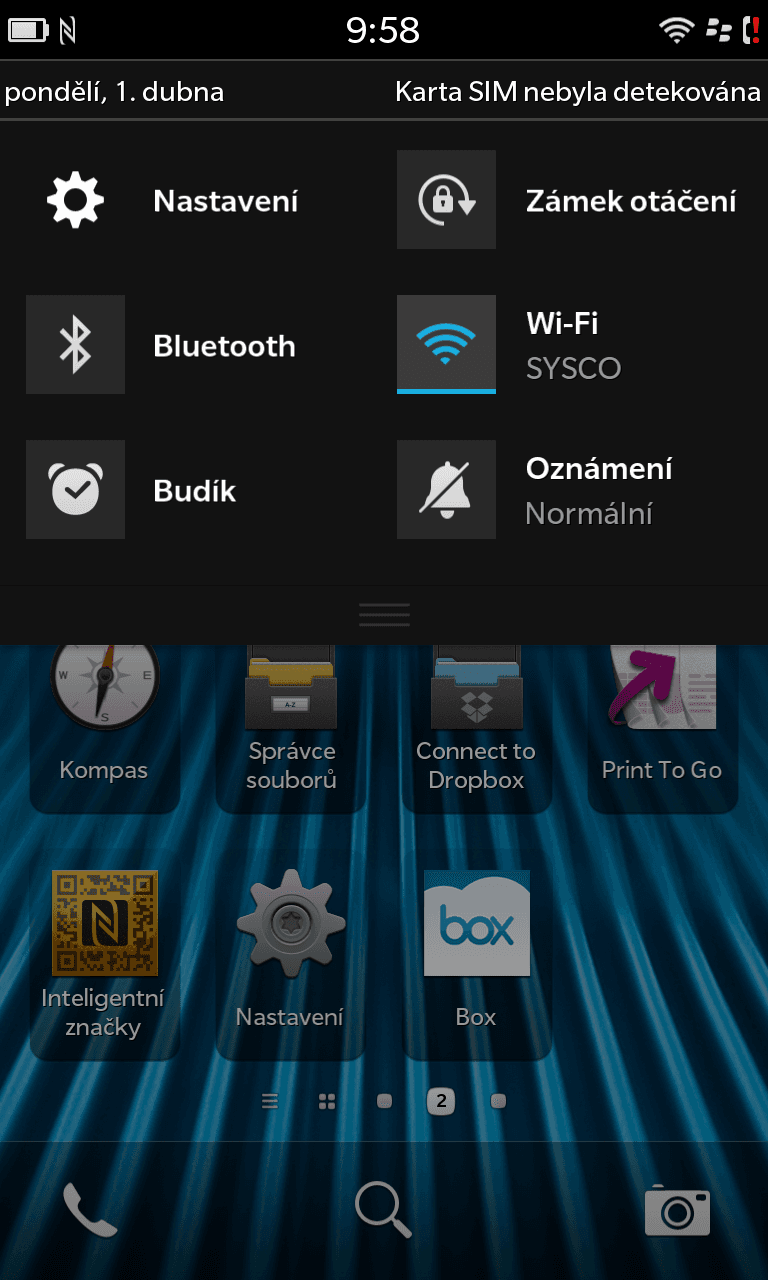Image resolution: width=768 pixels, height=1280 pixels.
Task: Launch the camera
Action: [677, 1210]
